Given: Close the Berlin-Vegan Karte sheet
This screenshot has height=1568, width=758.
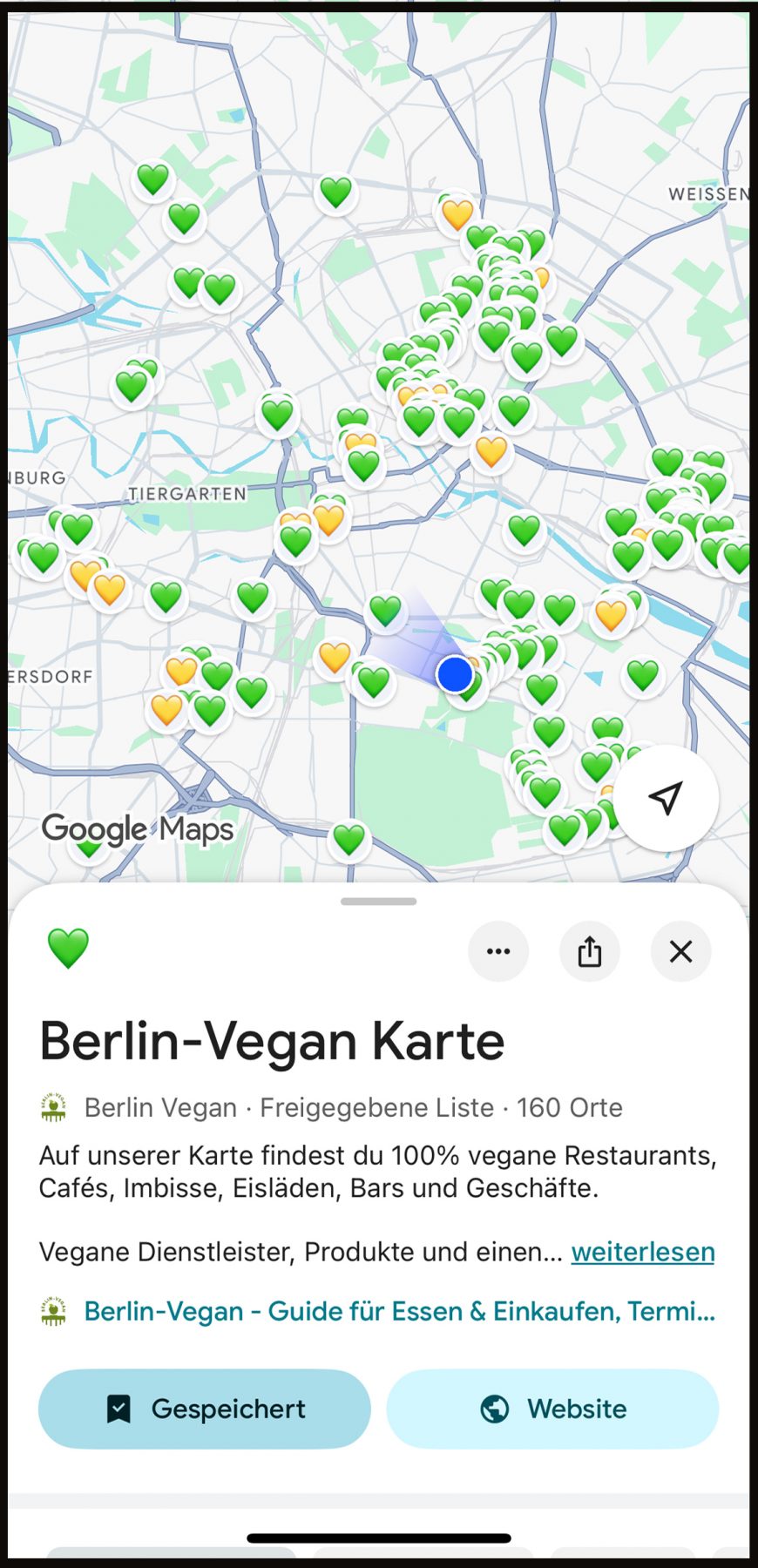Looking at the screenshot, I should (x=680, y=951).
